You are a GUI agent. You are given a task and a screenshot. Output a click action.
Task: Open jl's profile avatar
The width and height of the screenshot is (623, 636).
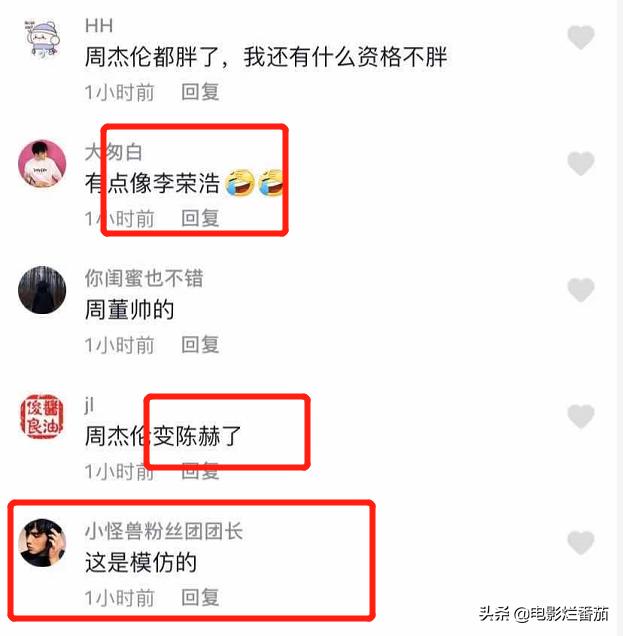click(x=43, y=417)
